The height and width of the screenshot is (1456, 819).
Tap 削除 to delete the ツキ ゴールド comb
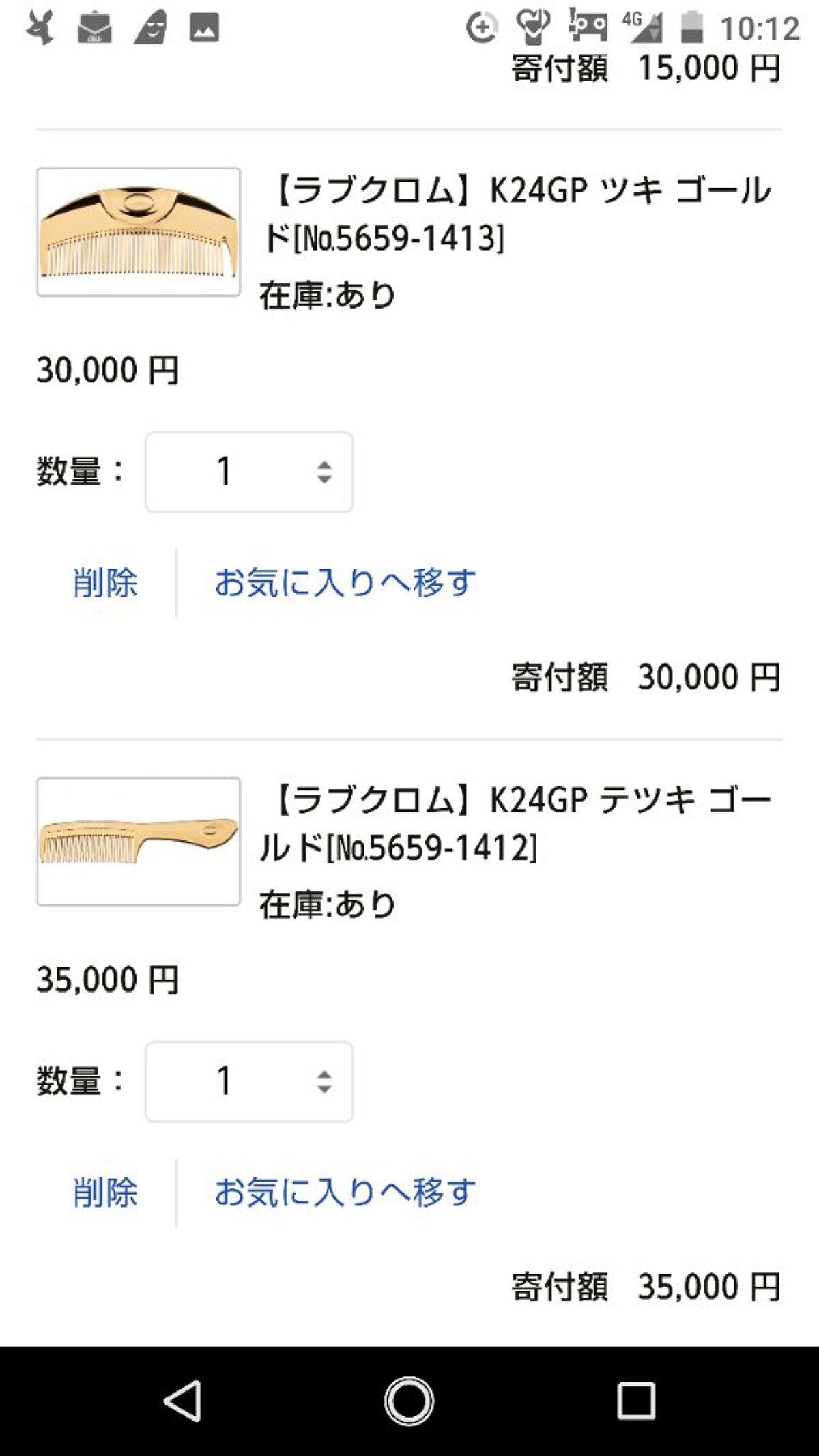(106, 584)
